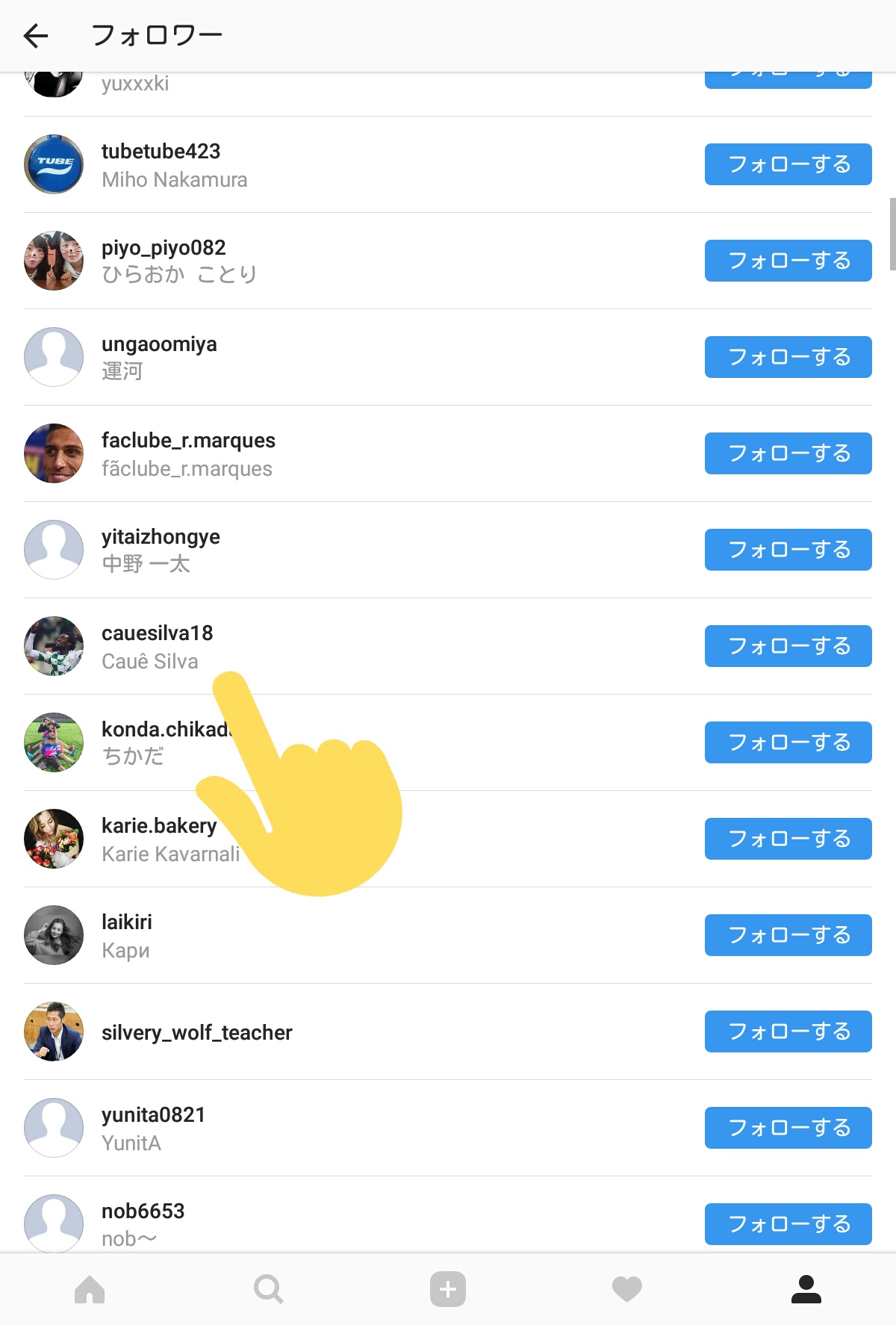
Task: Open silvery_wolf_teacher's profile
Action: point(196,1032)
